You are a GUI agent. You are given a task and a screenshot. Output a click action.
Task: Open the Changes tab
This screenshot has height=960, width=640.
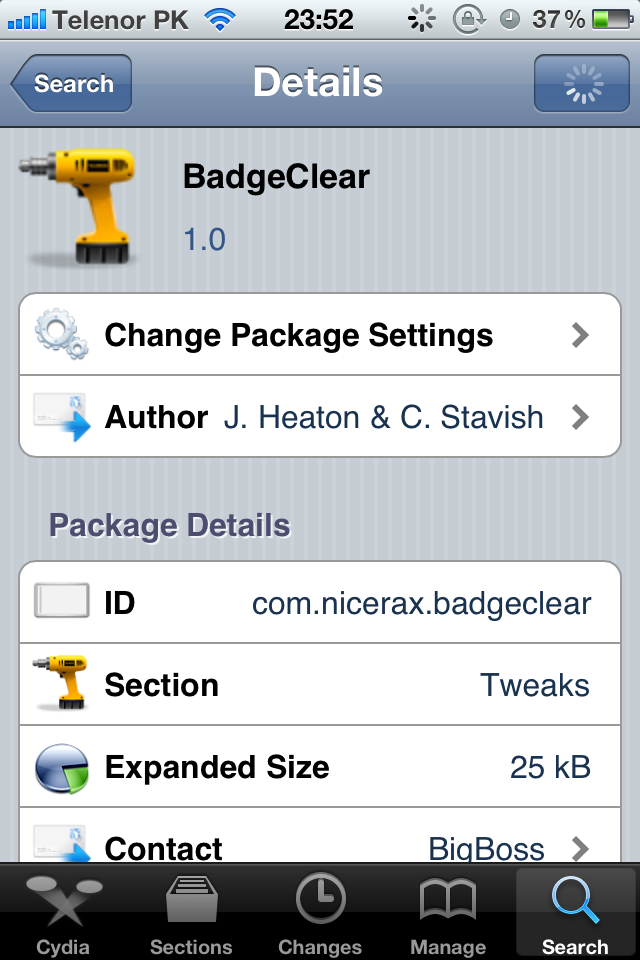(320, 914)
